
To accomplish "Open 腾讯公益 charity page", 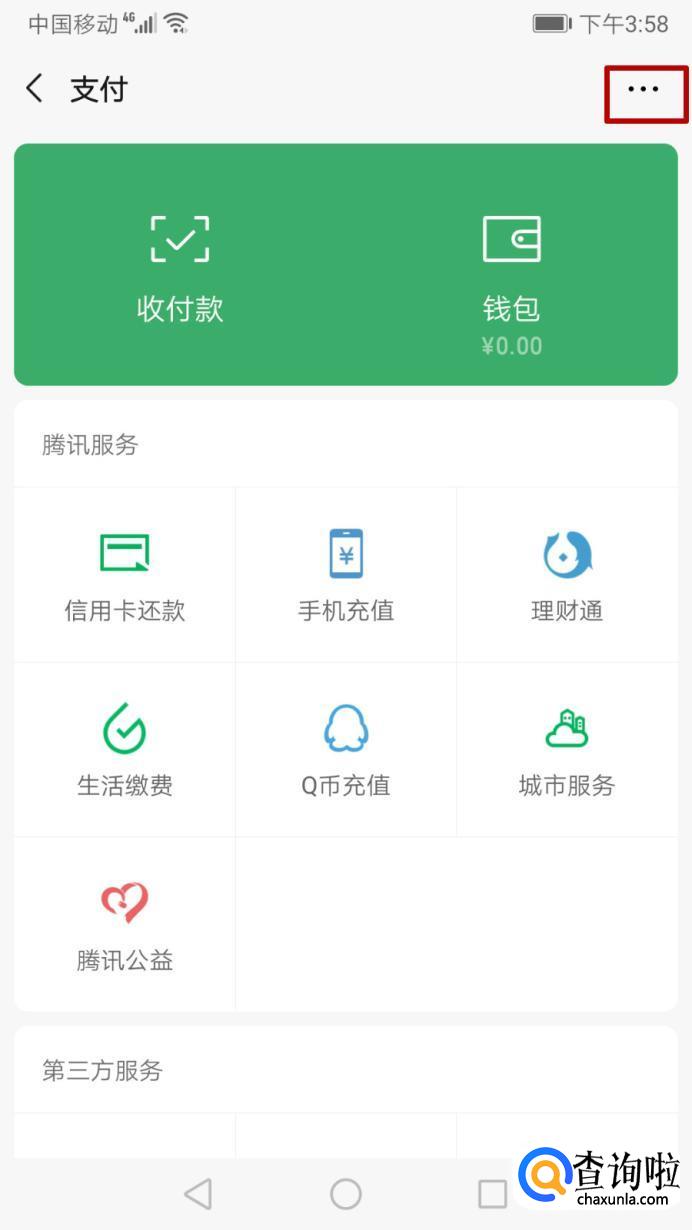I will (x=125, y=924).
